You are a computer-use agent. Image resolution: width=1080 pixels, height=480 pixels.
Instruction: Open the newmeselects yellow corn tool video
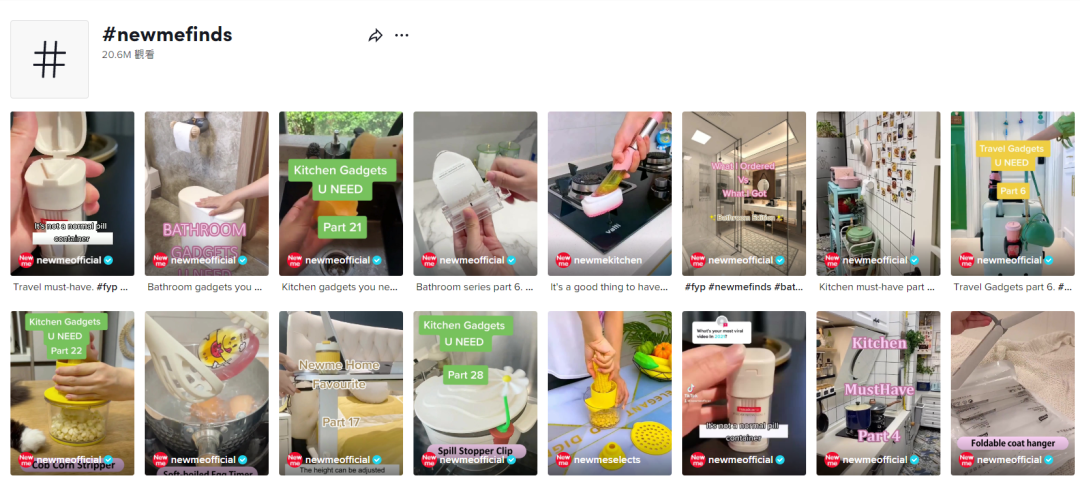609,393
